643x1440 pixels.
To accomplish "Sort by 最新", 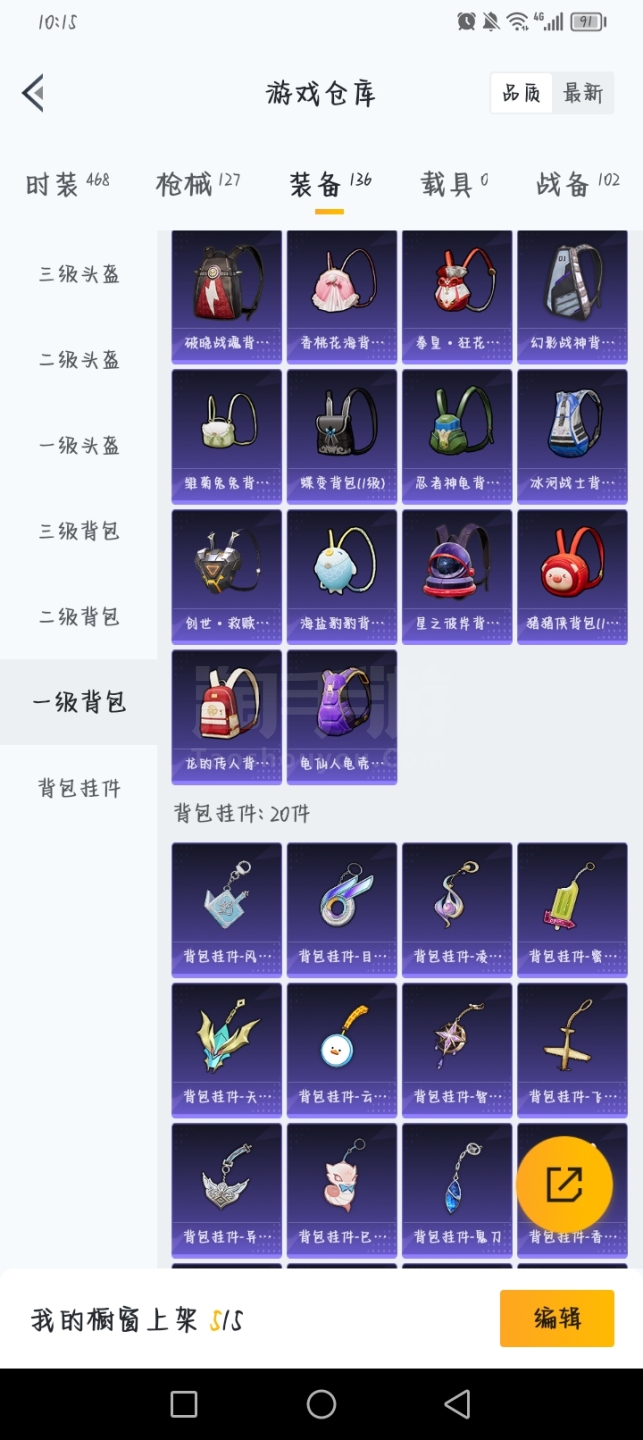I will (x=582, y=93).
